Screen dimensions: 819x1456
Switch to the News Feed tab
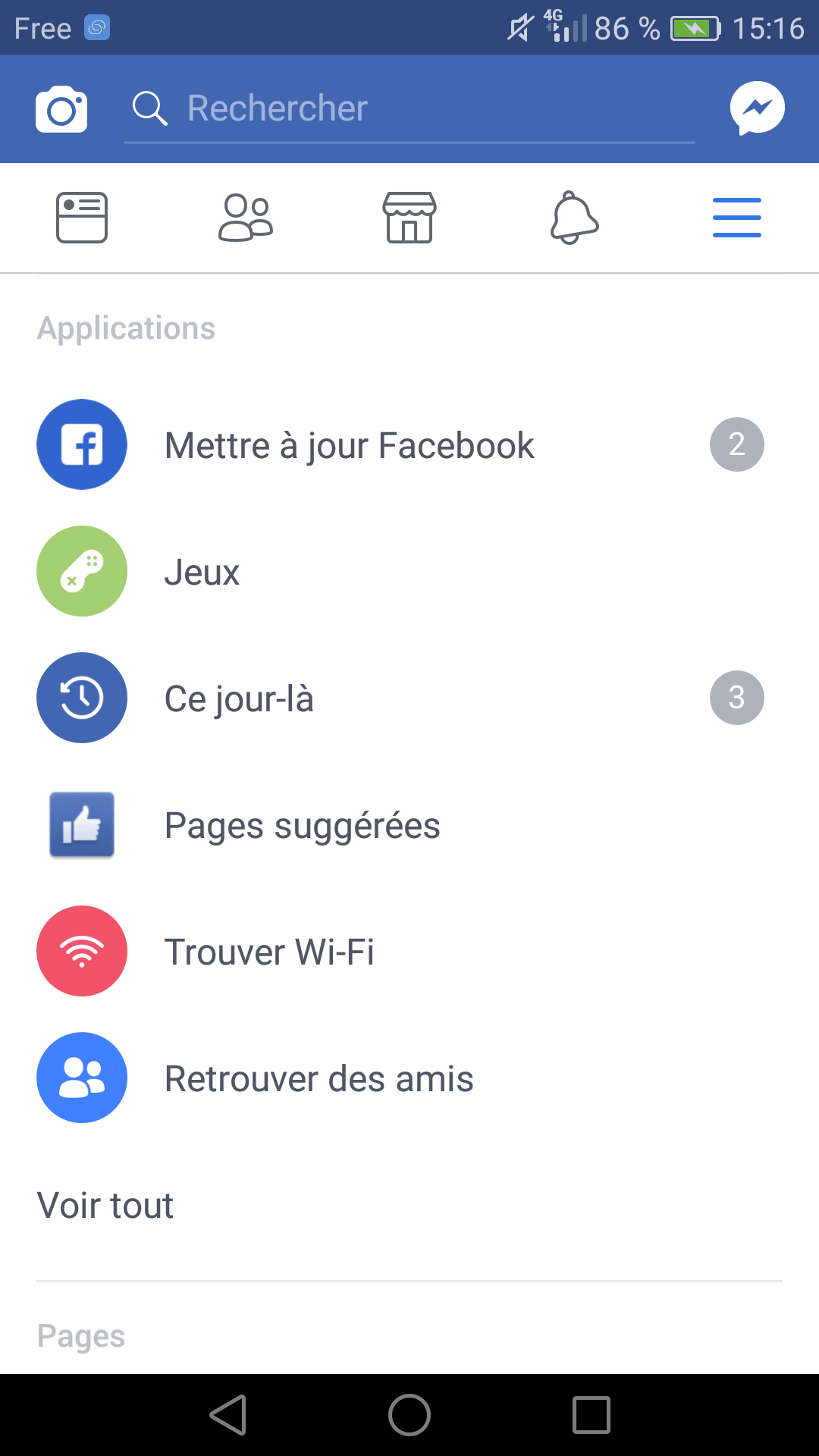click(x=82, y=218)
